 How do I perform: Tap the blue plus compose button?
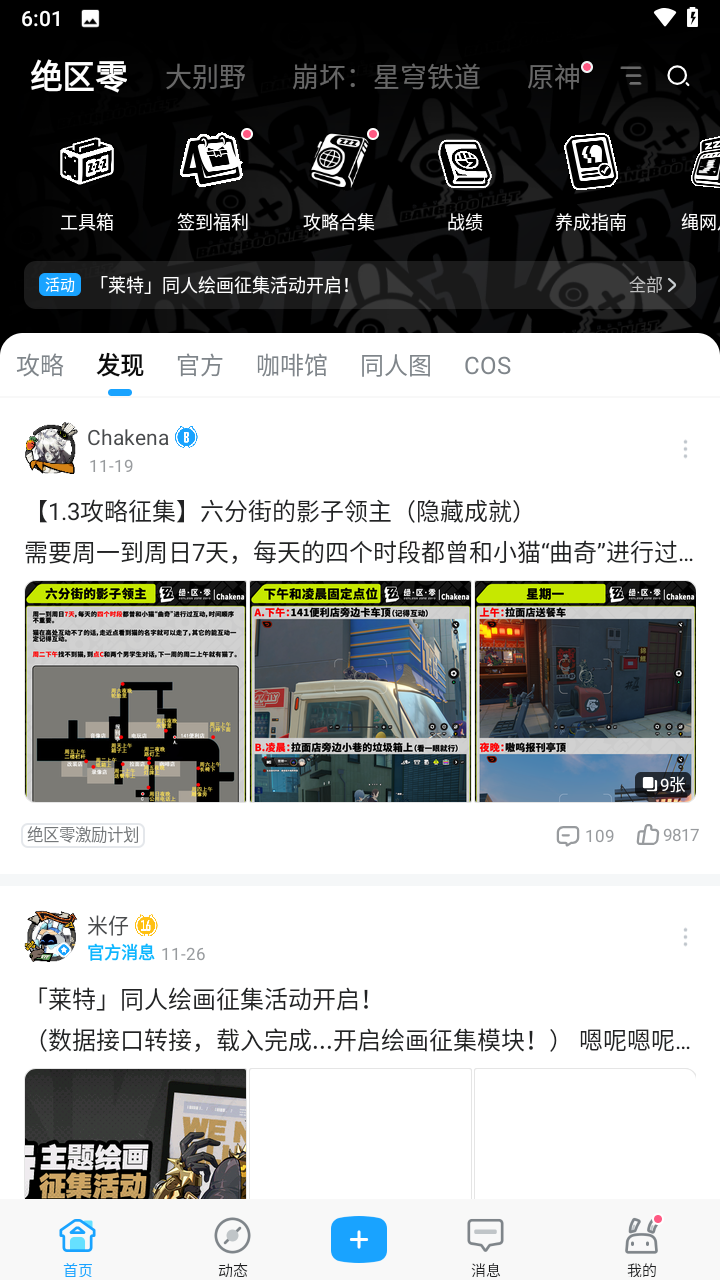[359, 1239]
